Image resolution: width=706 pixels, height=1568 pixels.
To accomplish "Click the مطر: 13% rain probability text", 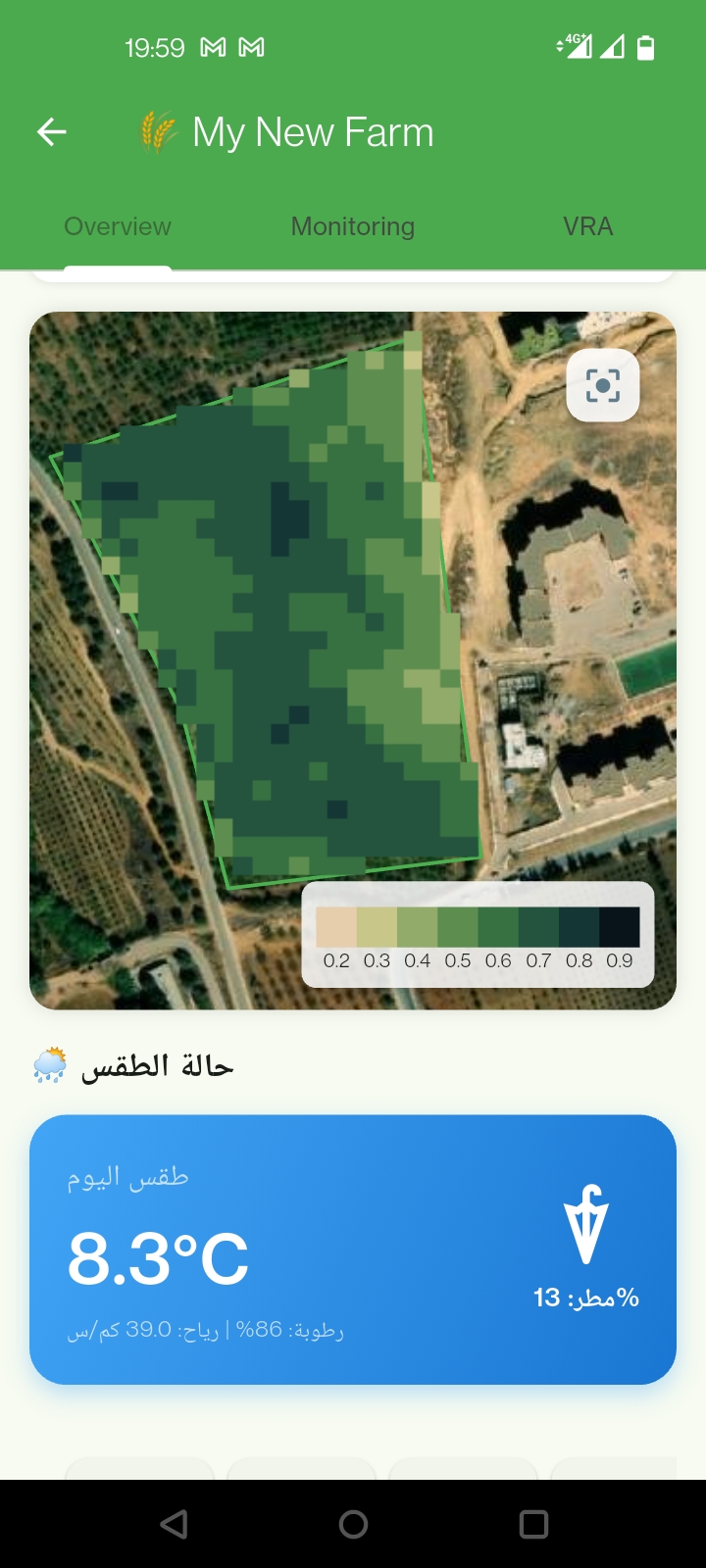I will pos(586,1296).
